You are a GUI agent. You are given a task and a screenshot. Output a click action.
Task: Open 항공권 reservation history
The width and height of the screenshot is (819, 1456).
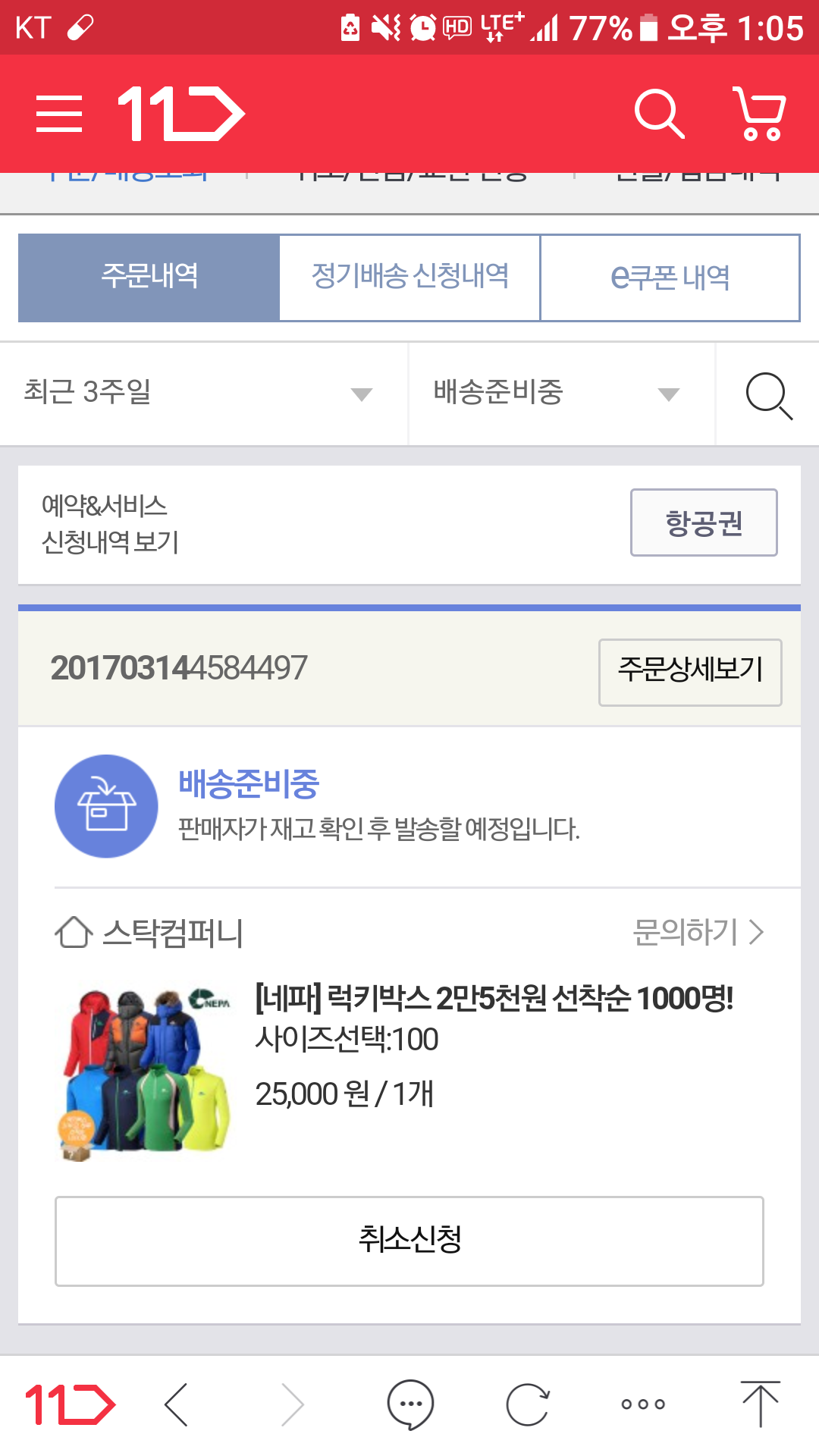coord(704,522)
